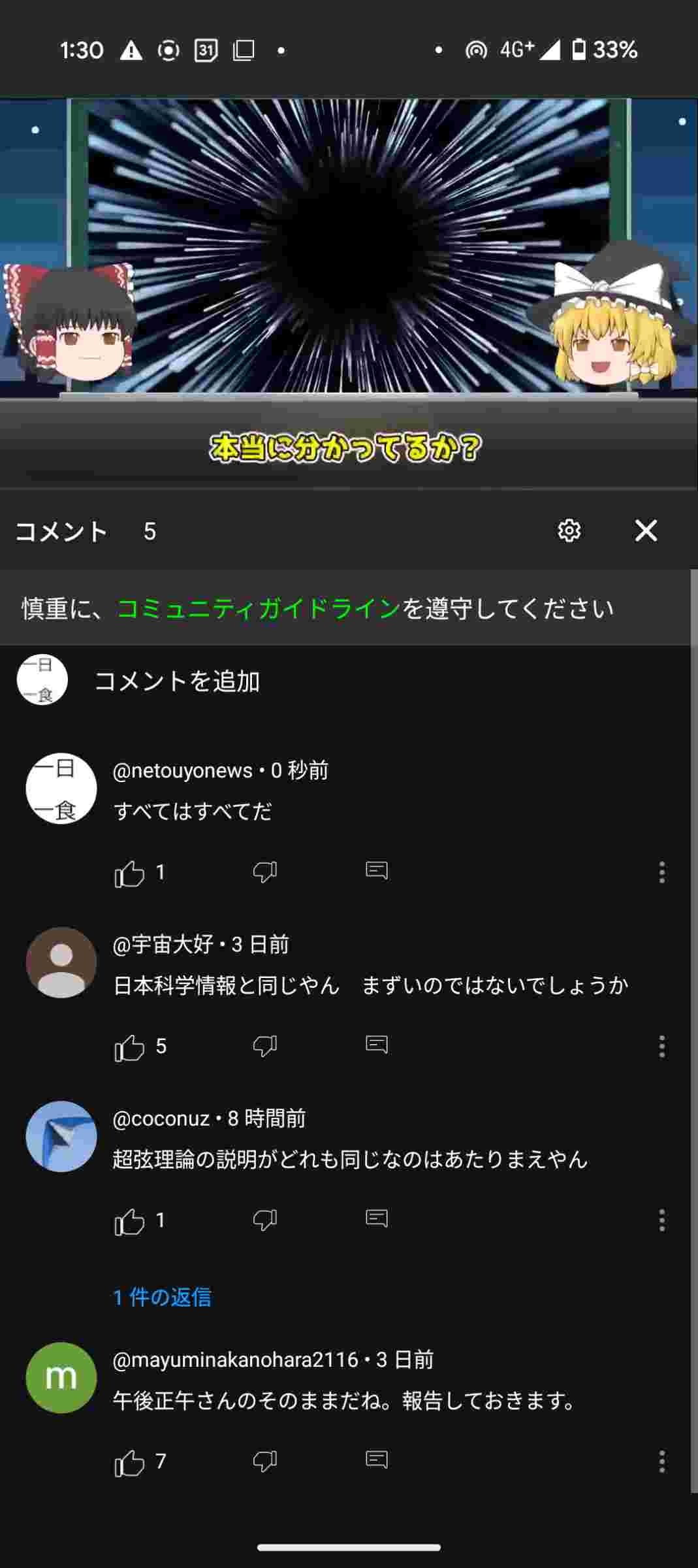Like the comment by @coconuz
The width and height of the screenshot is (698, 1568).
[x=129, y=1220]
